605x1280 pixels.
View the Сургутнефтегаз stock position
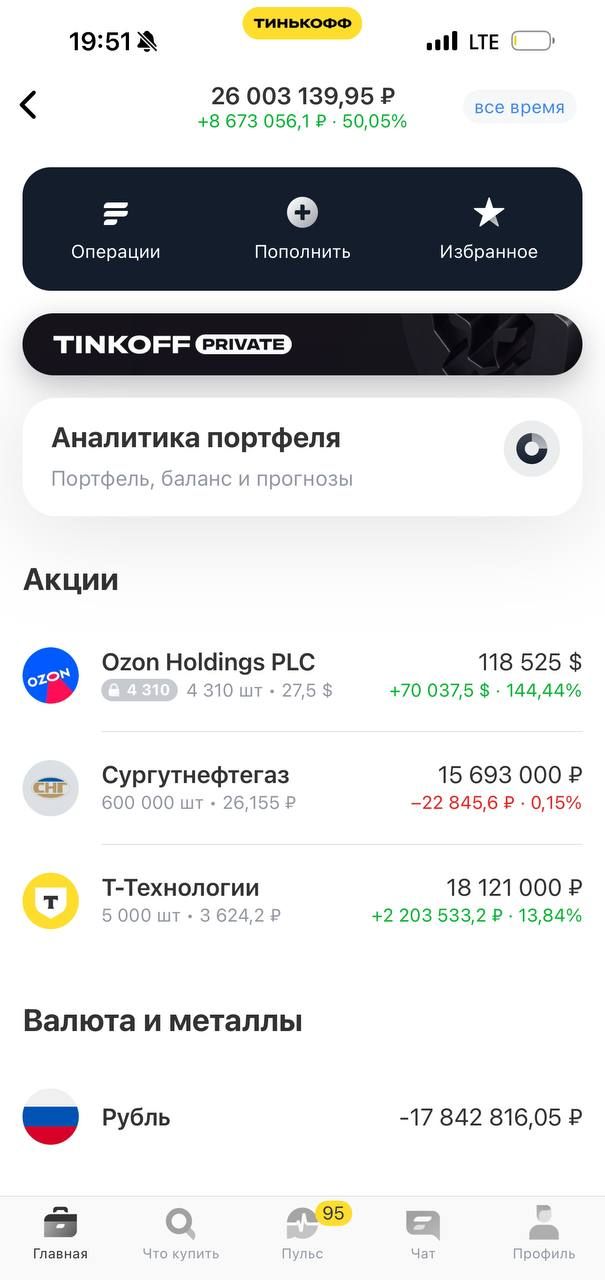tap(302, 788)
